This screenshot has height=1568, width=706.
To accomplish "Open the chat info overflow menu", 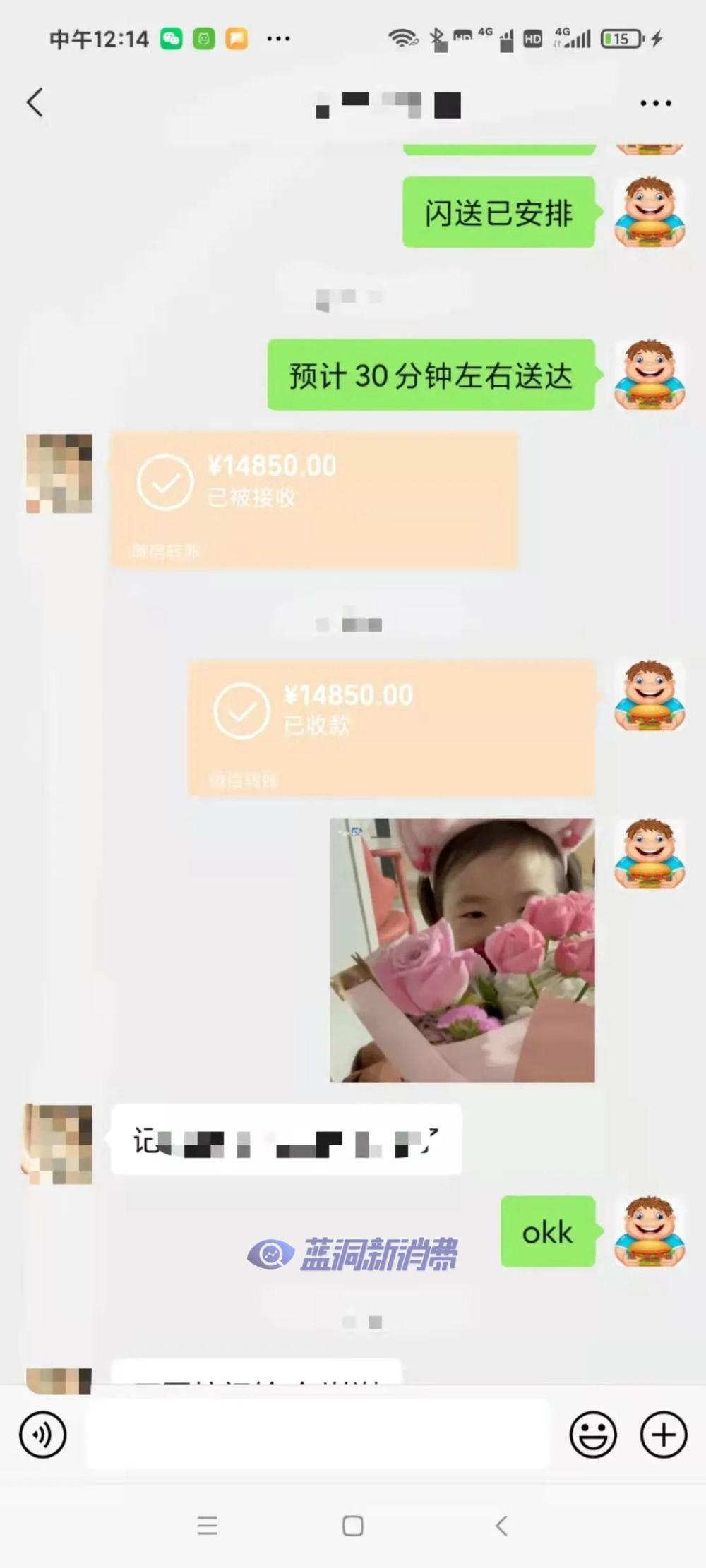I will [x=655, y=103].
